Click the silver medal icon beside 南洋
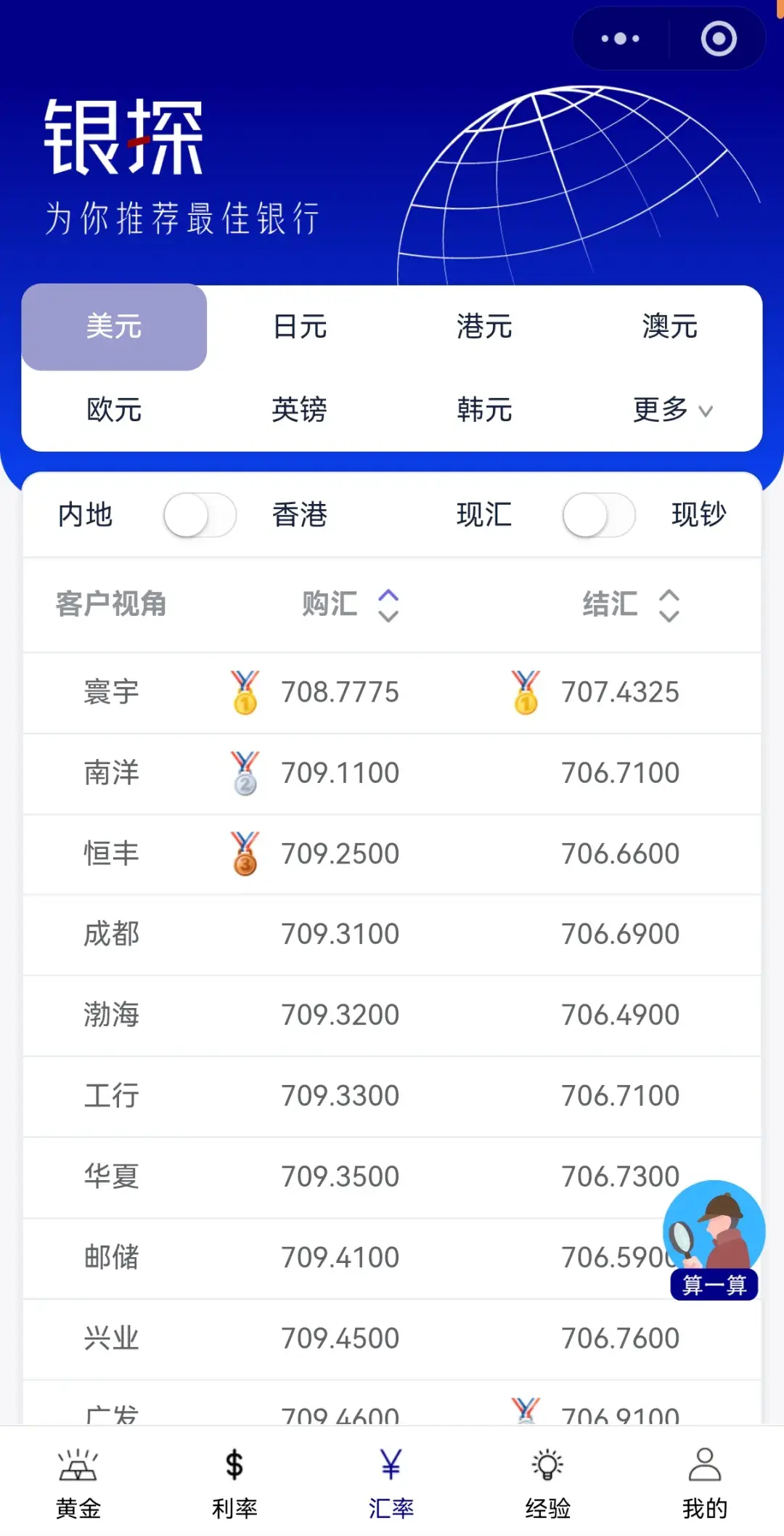 [x=245, y=773]
